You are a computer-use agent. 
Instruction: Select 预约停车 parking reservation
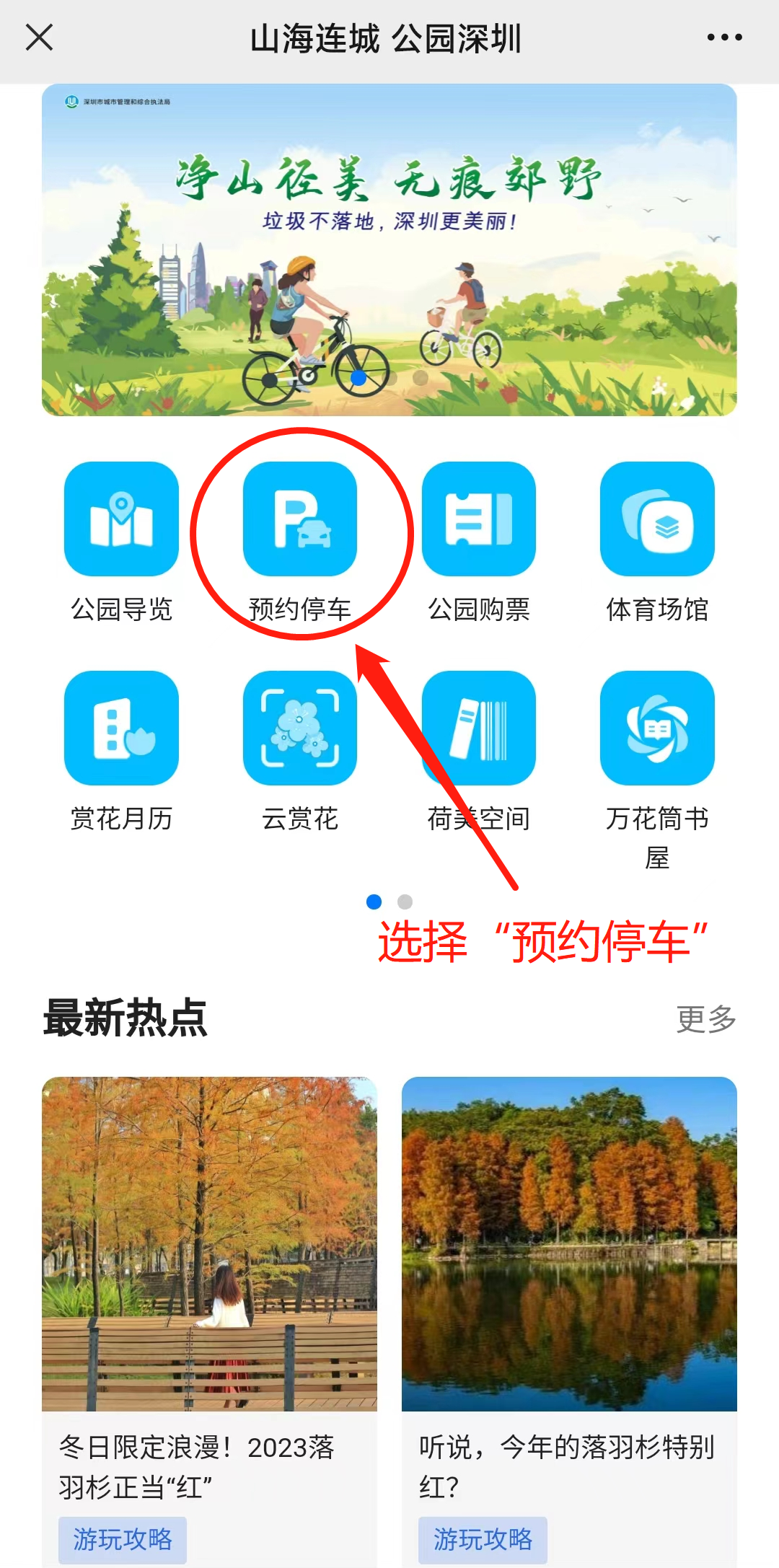300,542
